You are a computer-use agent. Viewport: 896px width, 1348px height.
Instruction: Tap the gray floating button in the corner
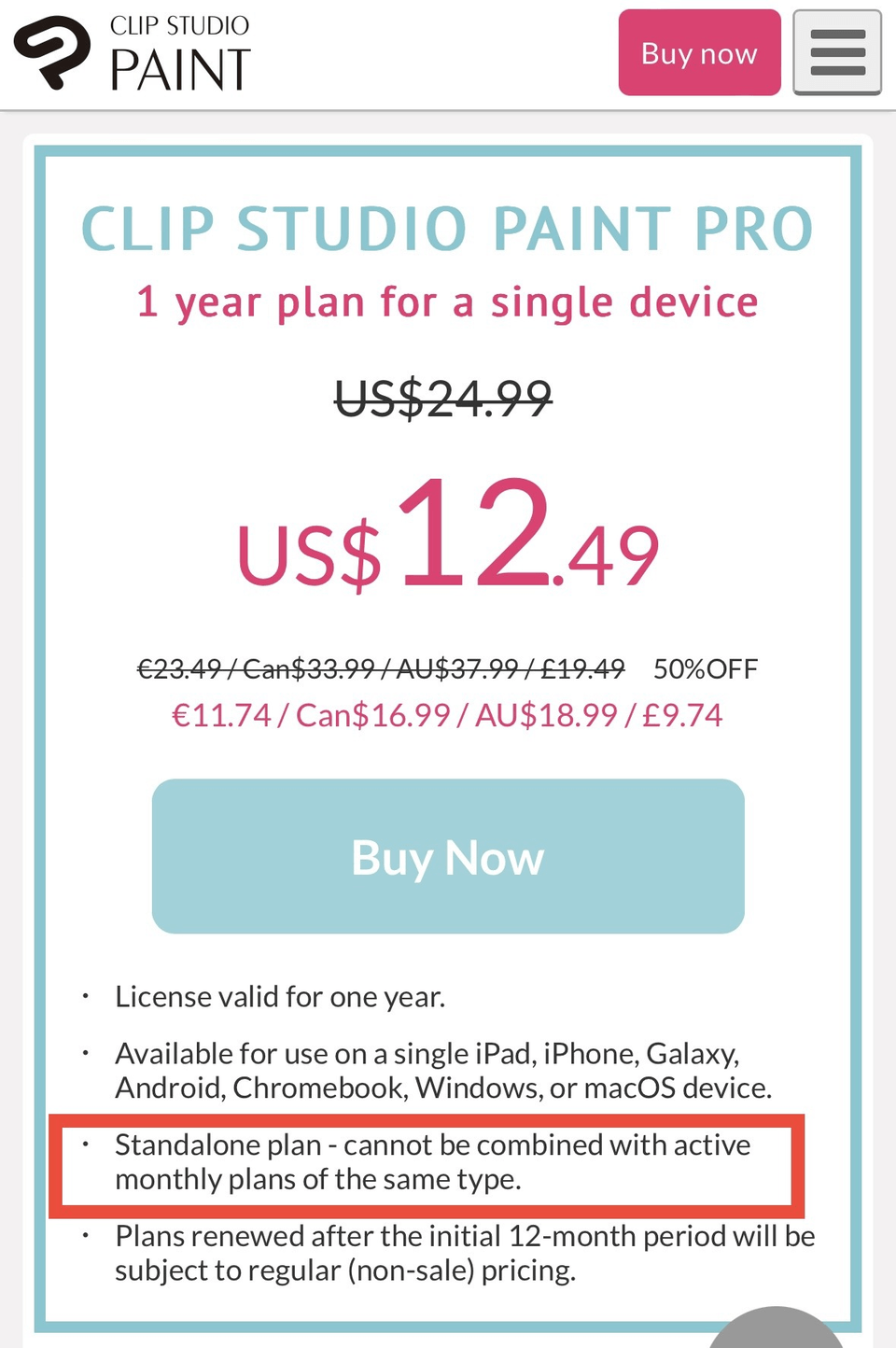[x=777, y=1330]
